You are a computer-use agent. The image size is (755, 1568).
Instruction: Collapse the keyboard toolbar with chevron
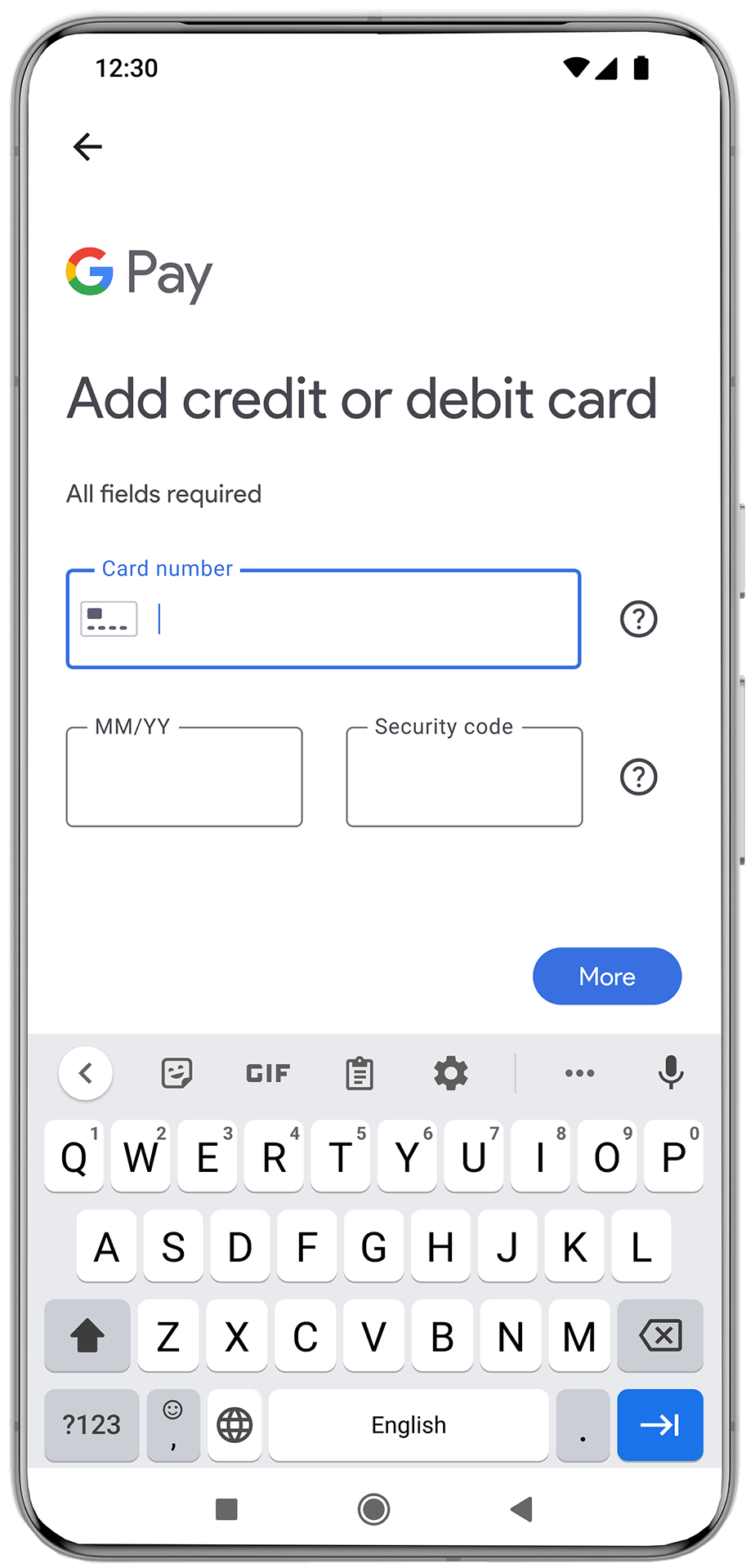point(86,1073)
